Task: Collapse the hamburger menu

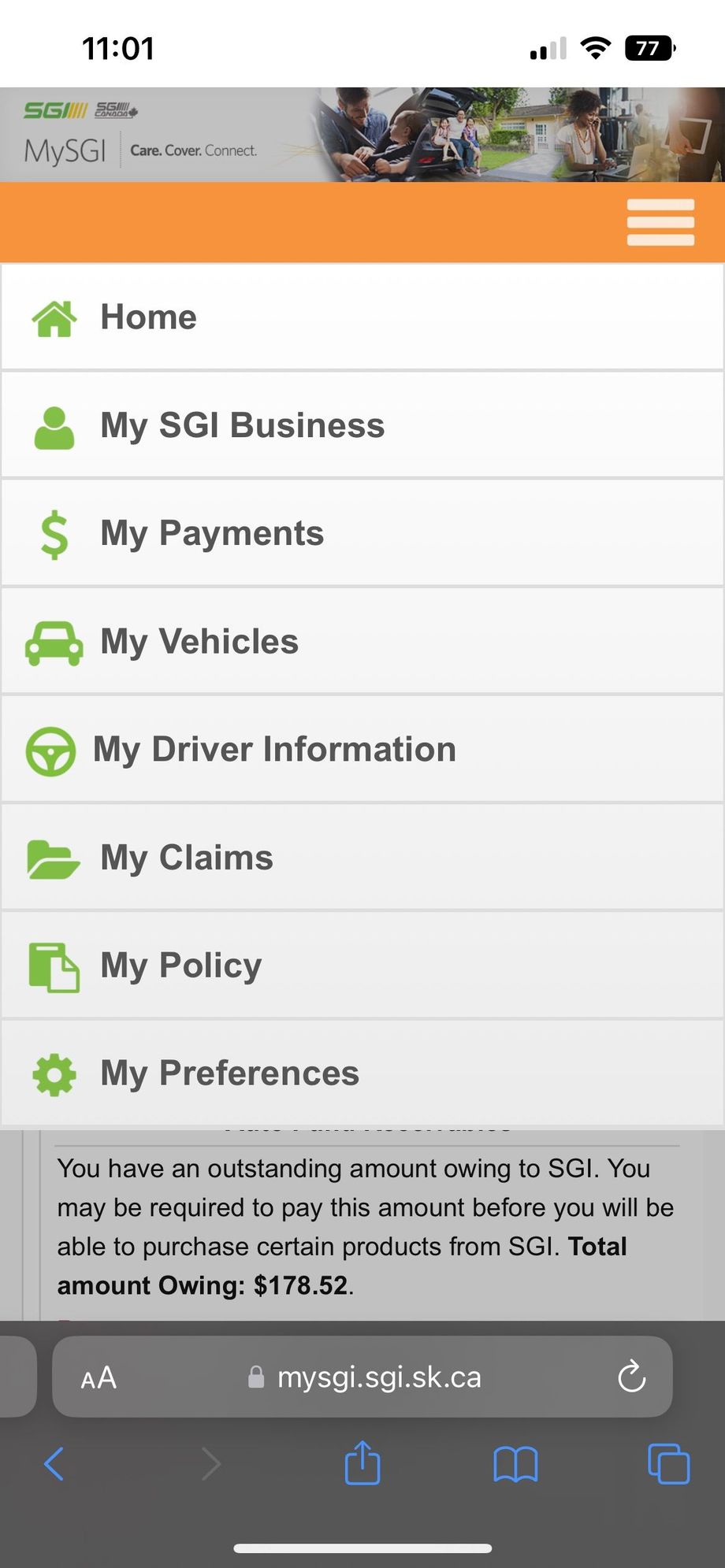Action: [x=660, y=222]
